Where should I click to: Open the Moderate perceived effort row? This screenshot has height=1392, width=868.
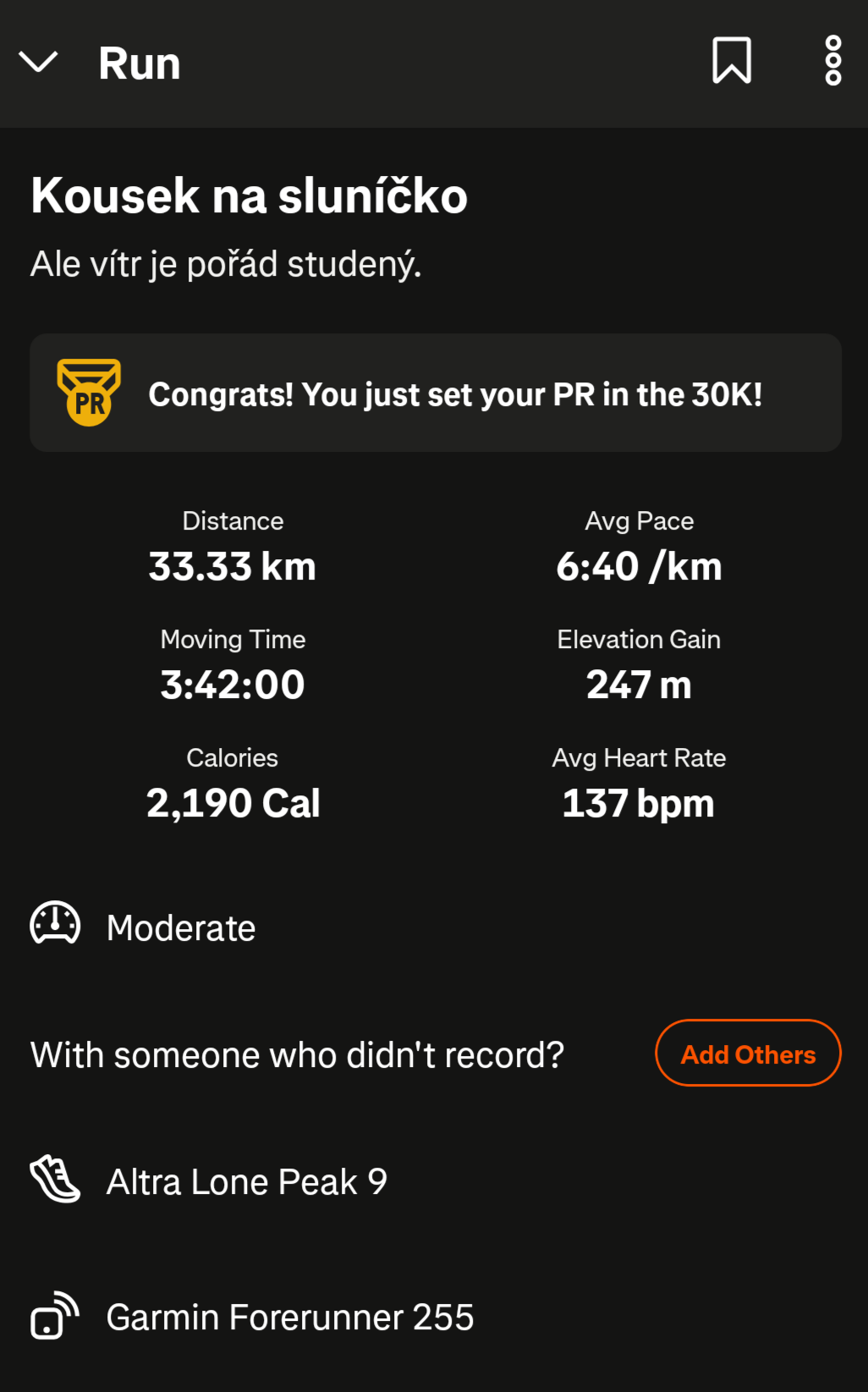(x=180, y=927)
